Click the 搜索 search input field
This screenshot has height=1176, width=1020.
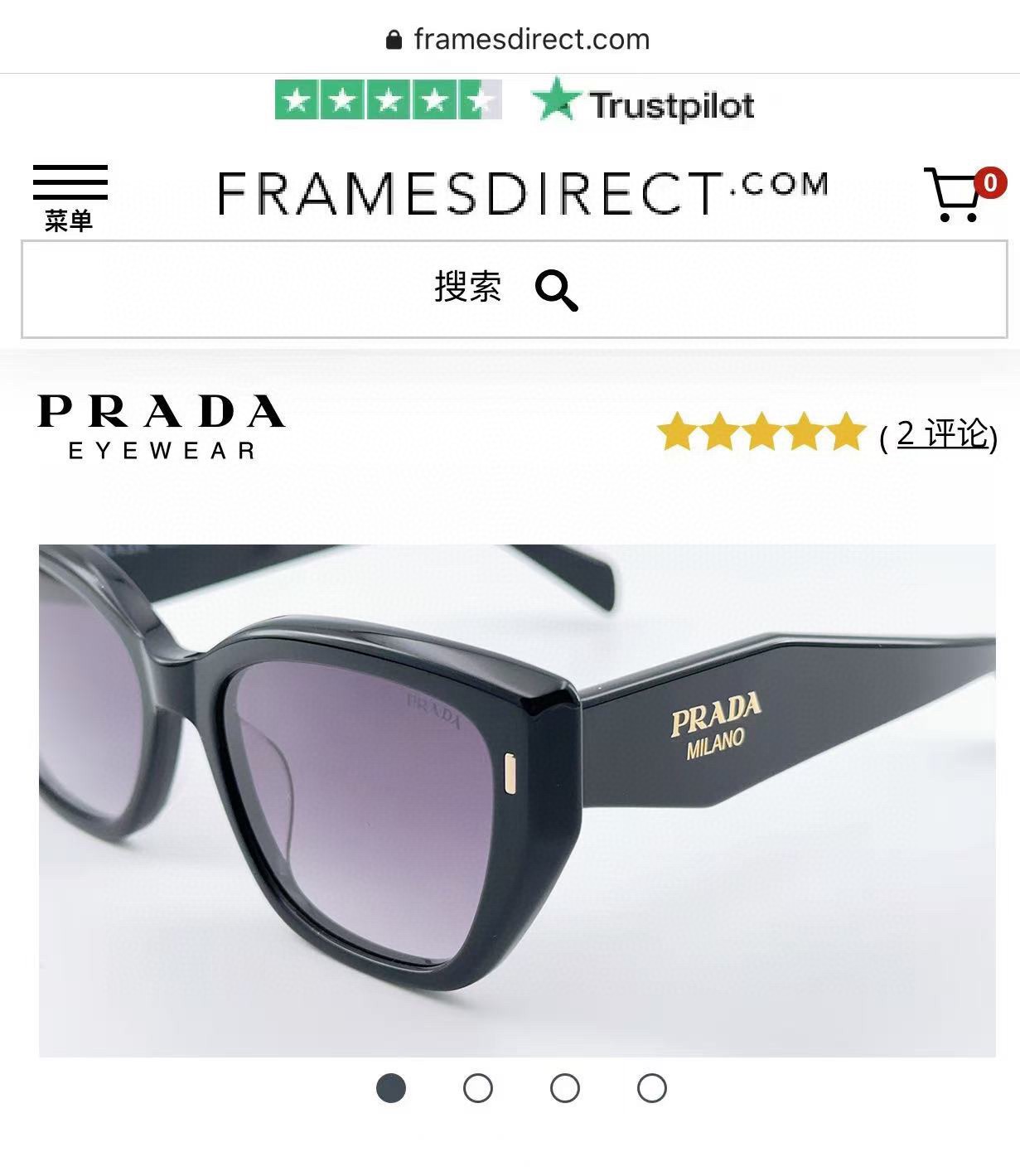coord(466,291)
